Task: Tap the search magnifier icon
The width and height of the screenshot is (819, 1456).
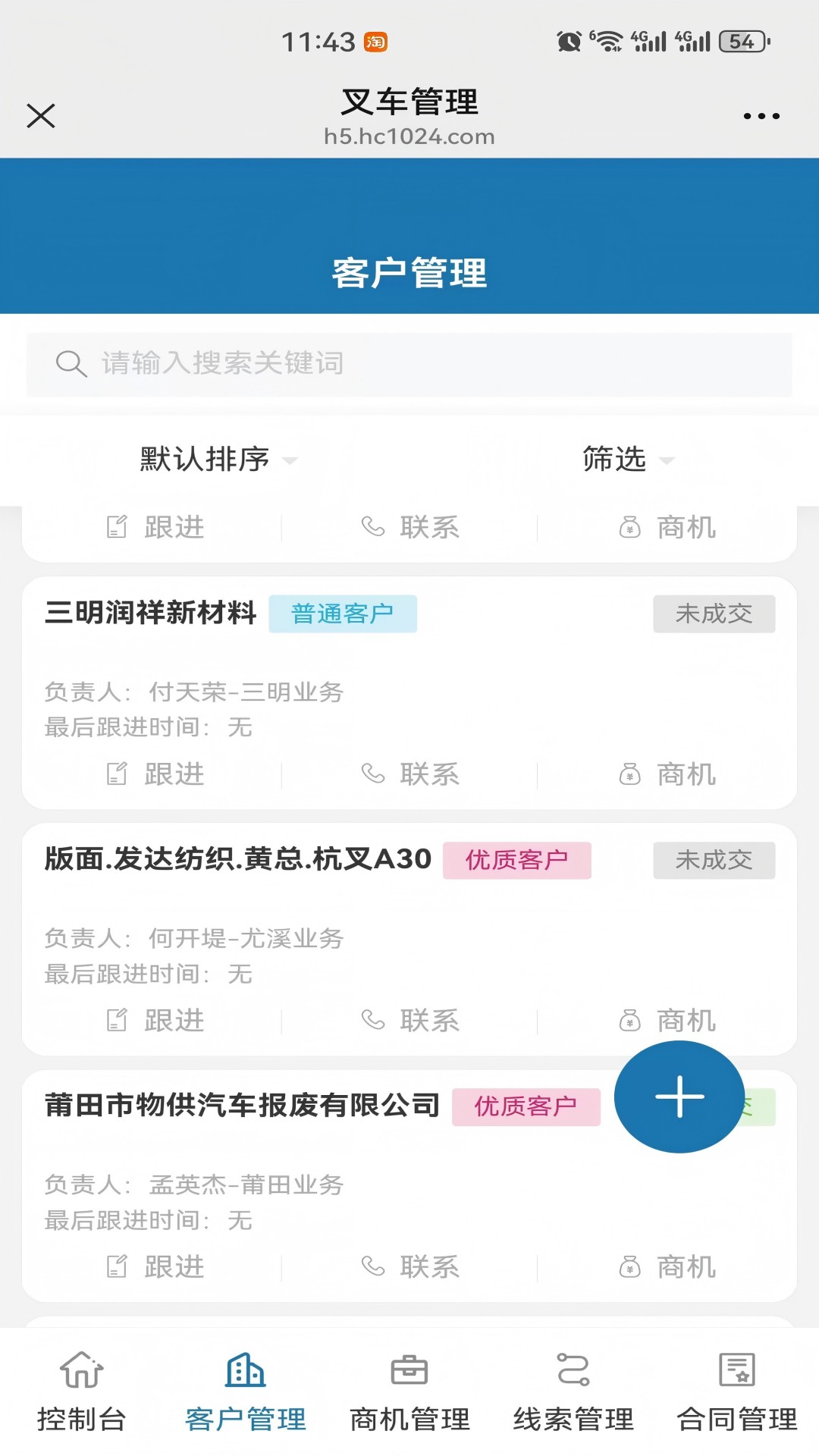Action: (71, 363)
